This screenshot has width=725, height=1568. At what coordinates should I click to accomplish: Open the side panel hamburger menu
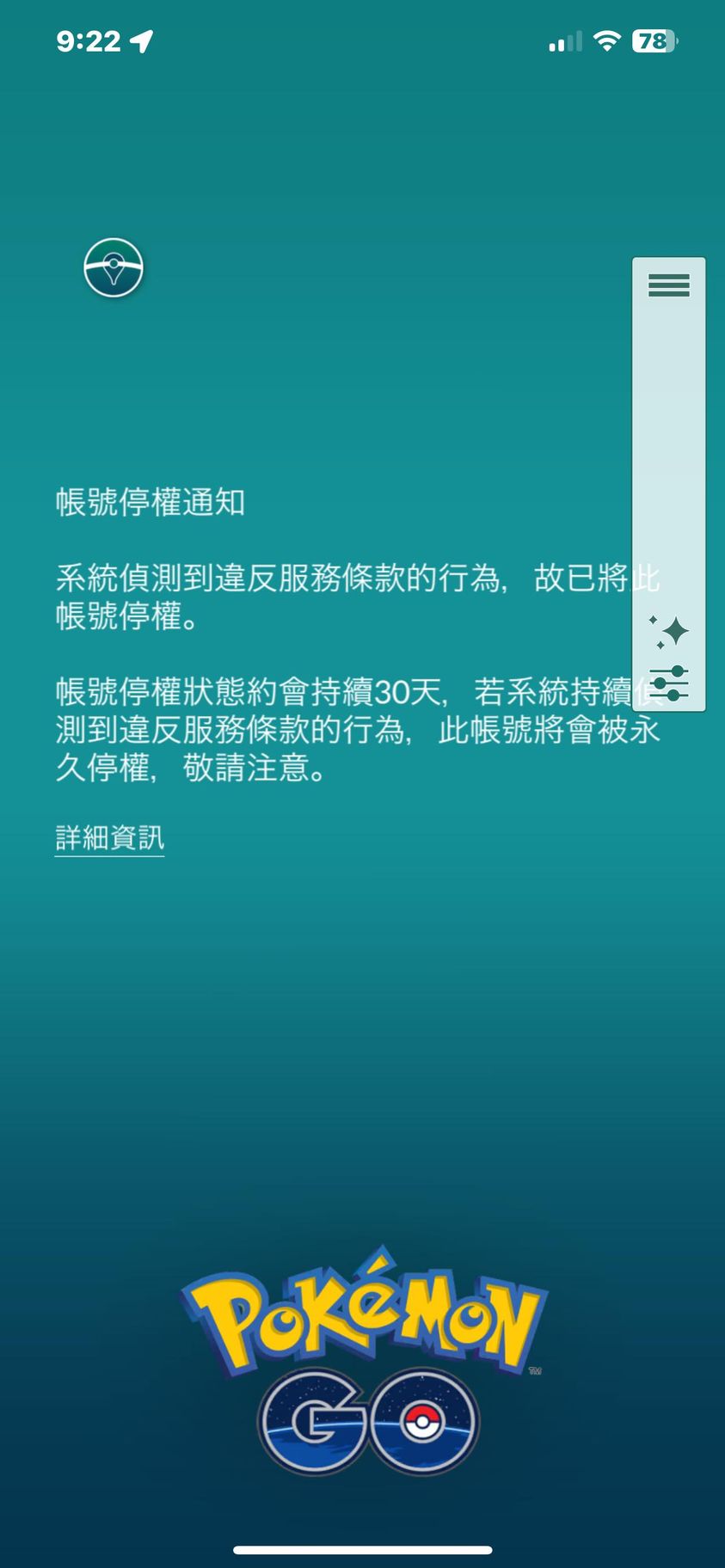(669, 285)
